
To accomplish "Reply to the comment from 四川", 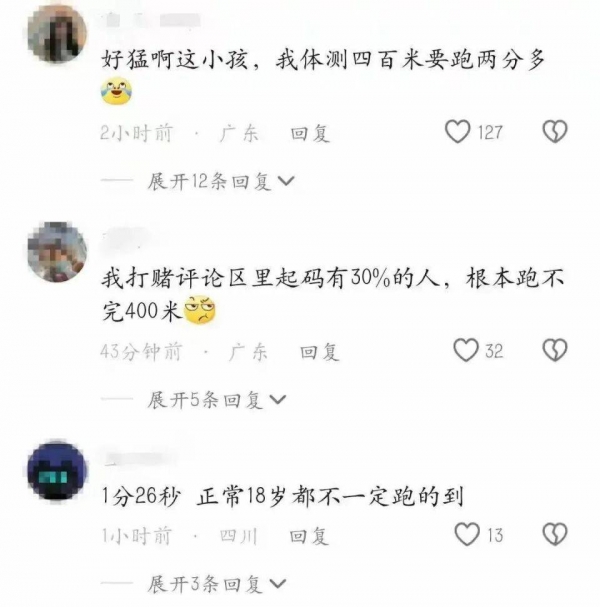I will 308,536.
